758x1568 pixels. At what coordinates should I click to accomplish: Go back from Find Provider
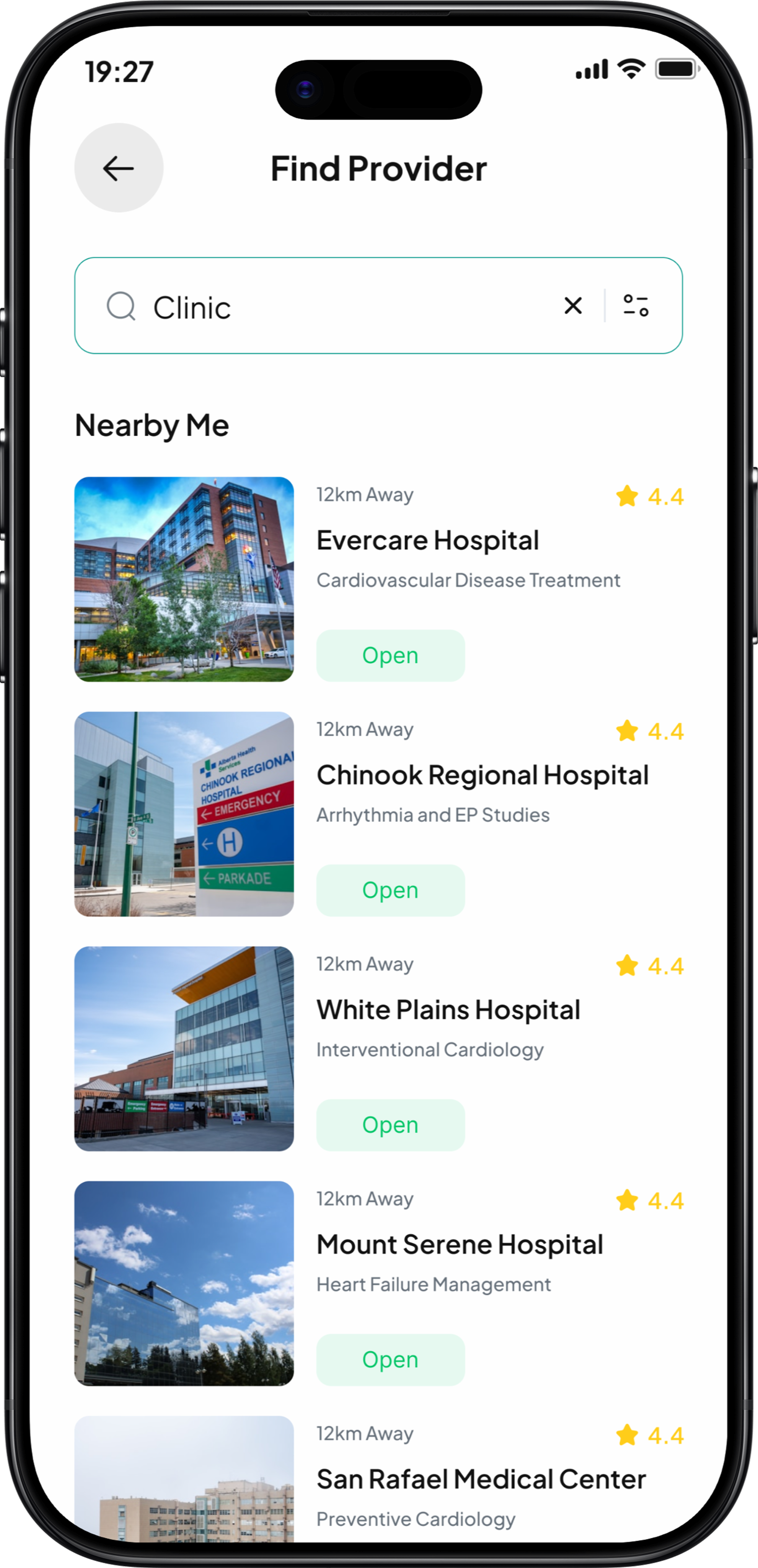click(119, 168)
